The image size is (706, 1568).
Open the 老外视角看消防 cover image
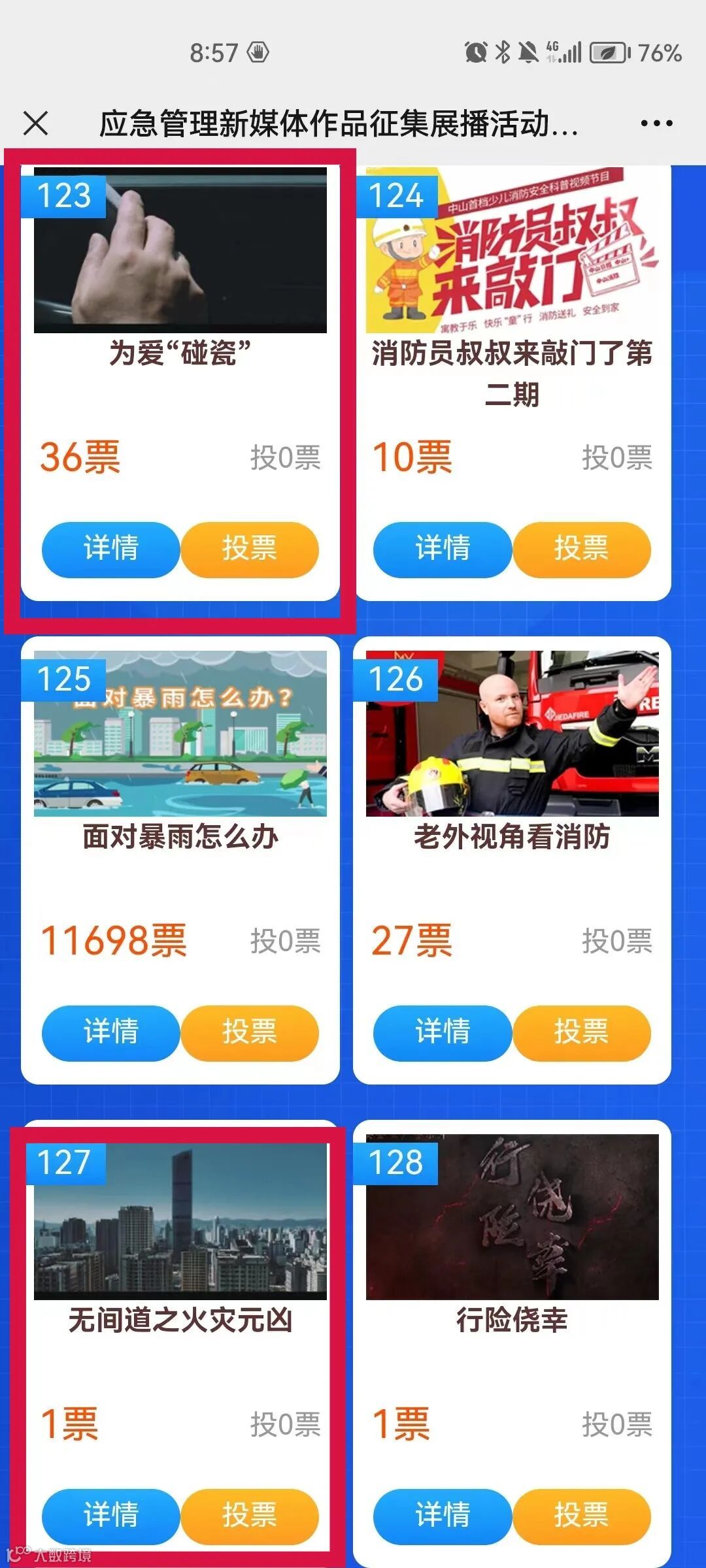512,733
